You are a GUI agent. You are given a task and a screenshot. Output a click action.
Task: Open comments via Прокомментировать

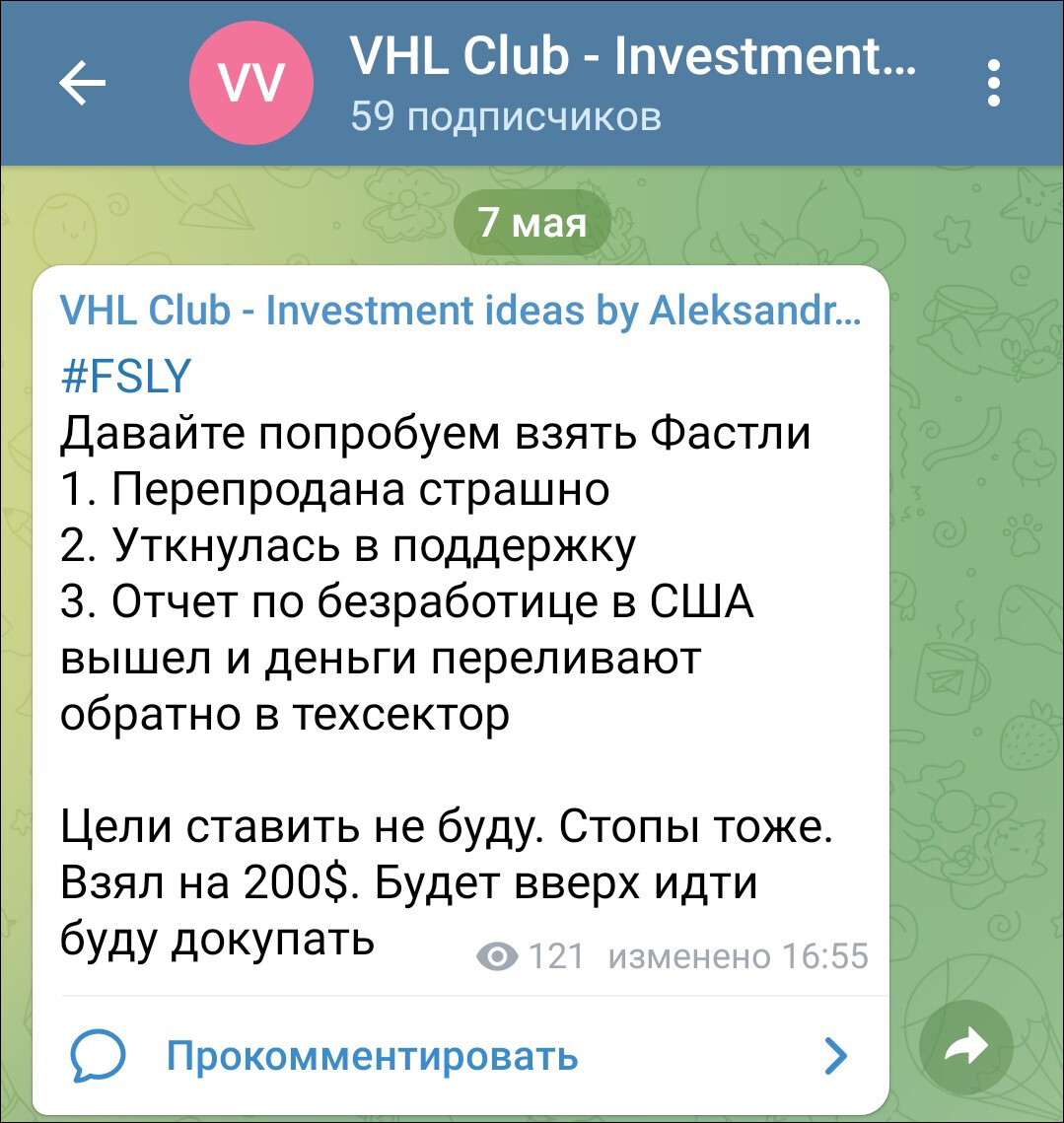[372, 1056]
